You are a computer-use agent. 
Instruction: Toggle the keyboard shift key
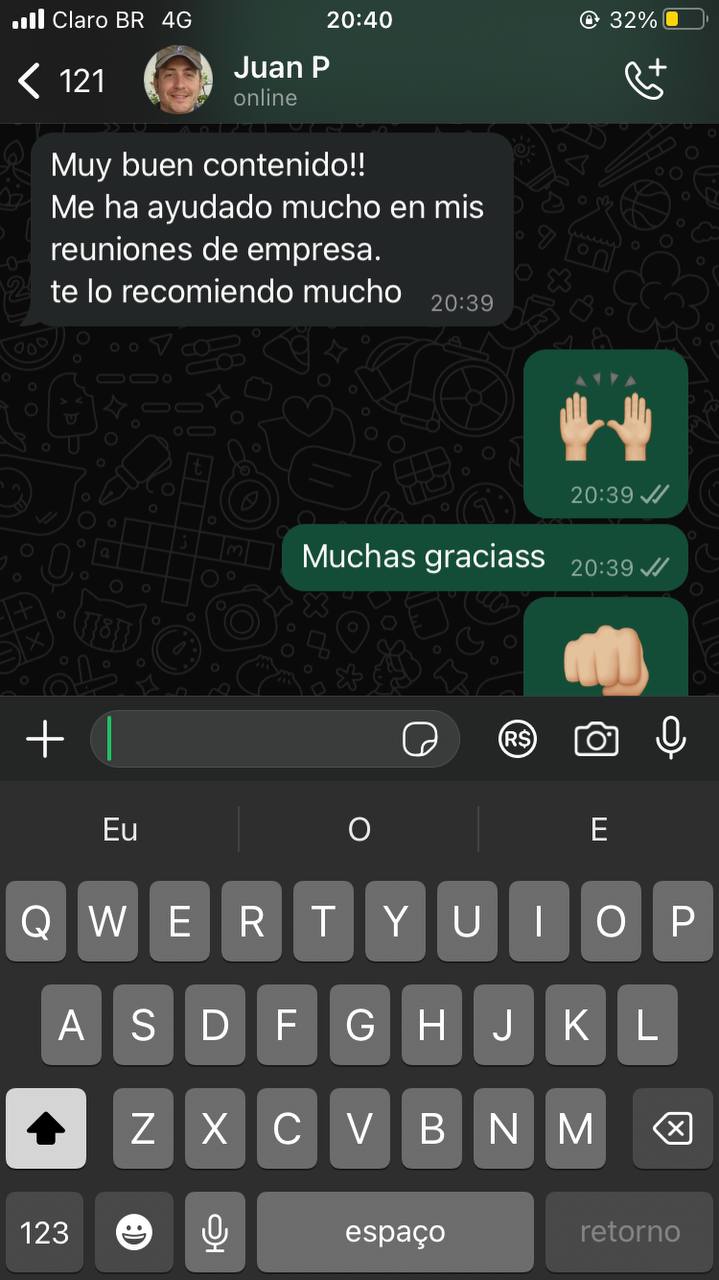(x=46, y=1129)
